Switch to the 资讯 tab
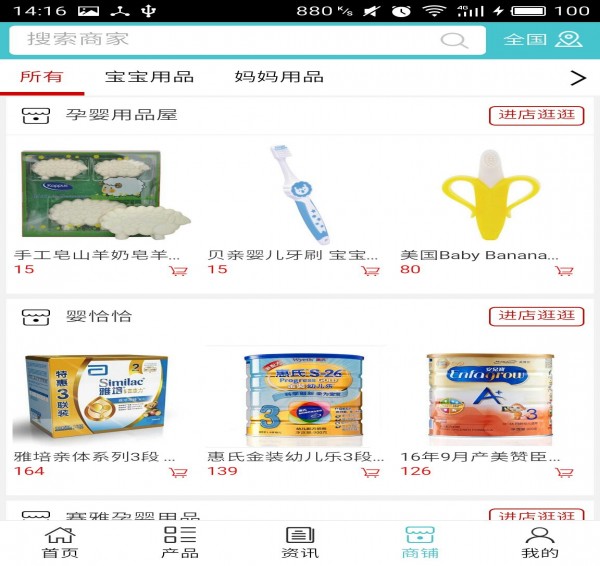Image resolution: width=600 pixels, height=566 pixels. point(300,543)
